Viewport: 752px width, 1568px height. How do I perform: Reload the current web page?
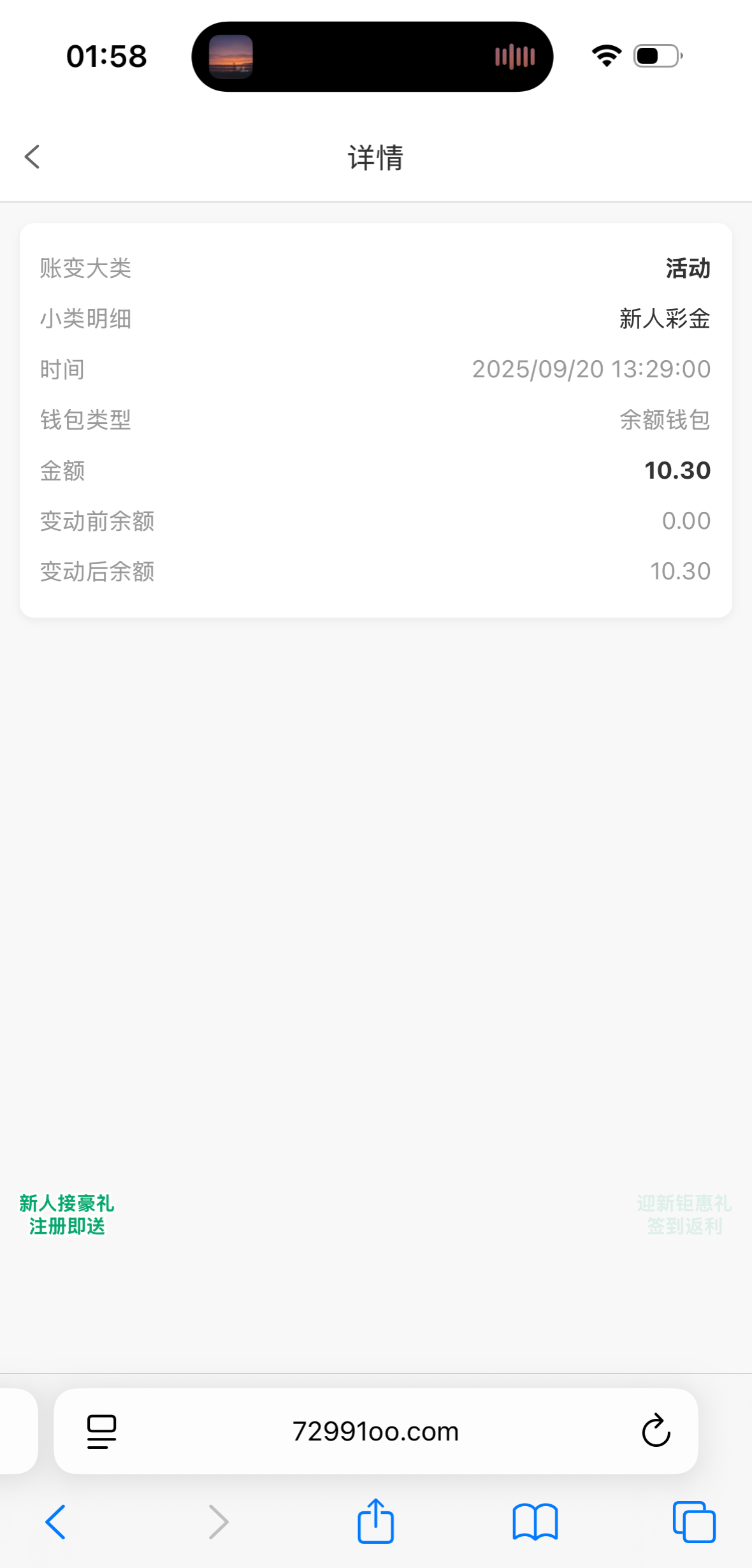coord(656,1432)
